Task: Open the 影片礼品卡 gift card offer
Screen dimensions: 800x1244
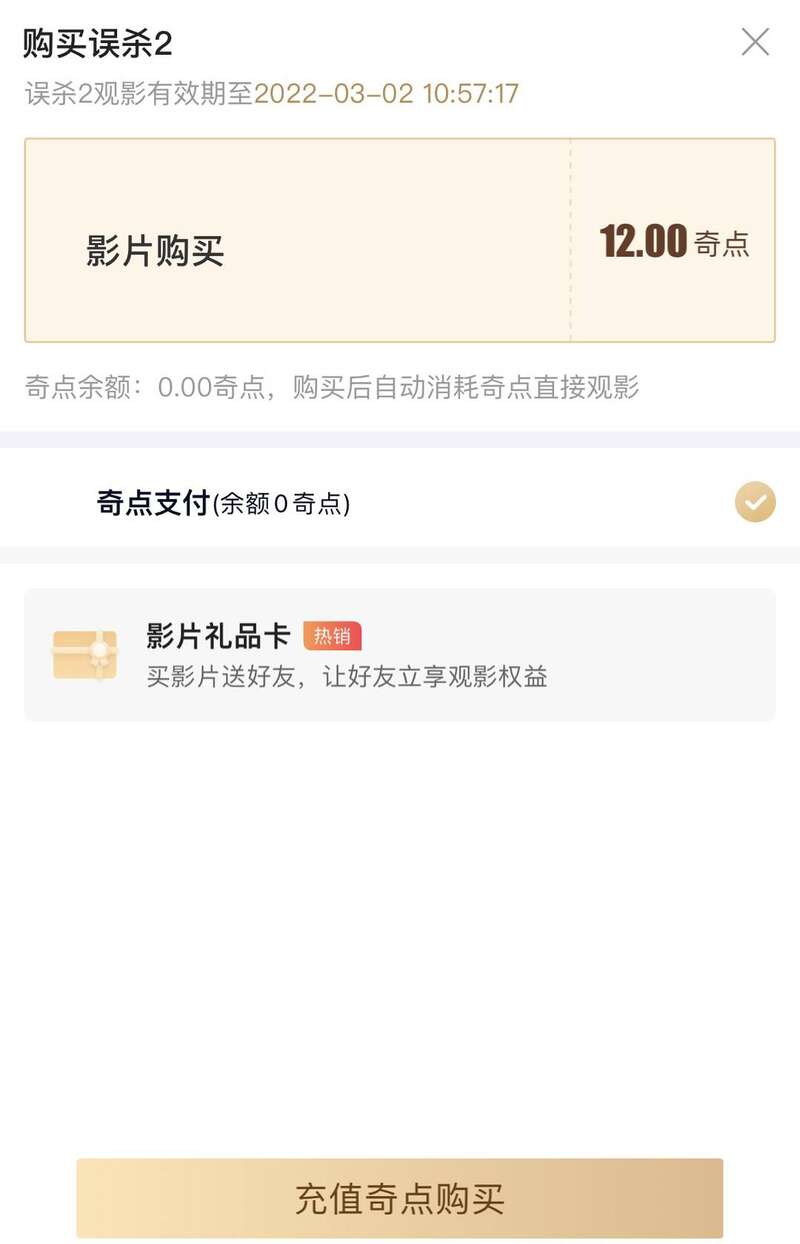Action: (399, 655)
